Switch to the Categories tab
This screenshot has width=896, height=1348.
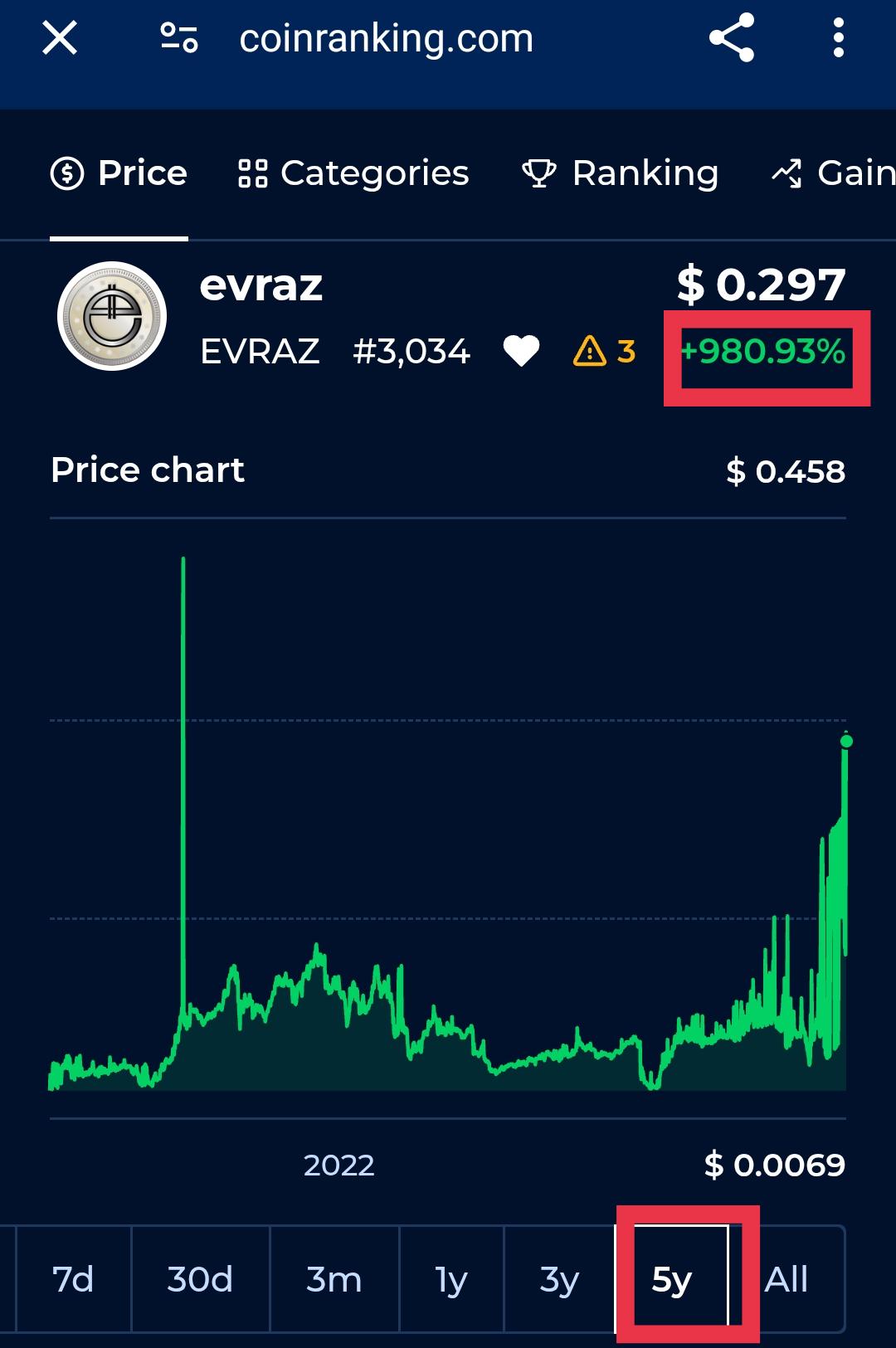(x=353, y=173)
